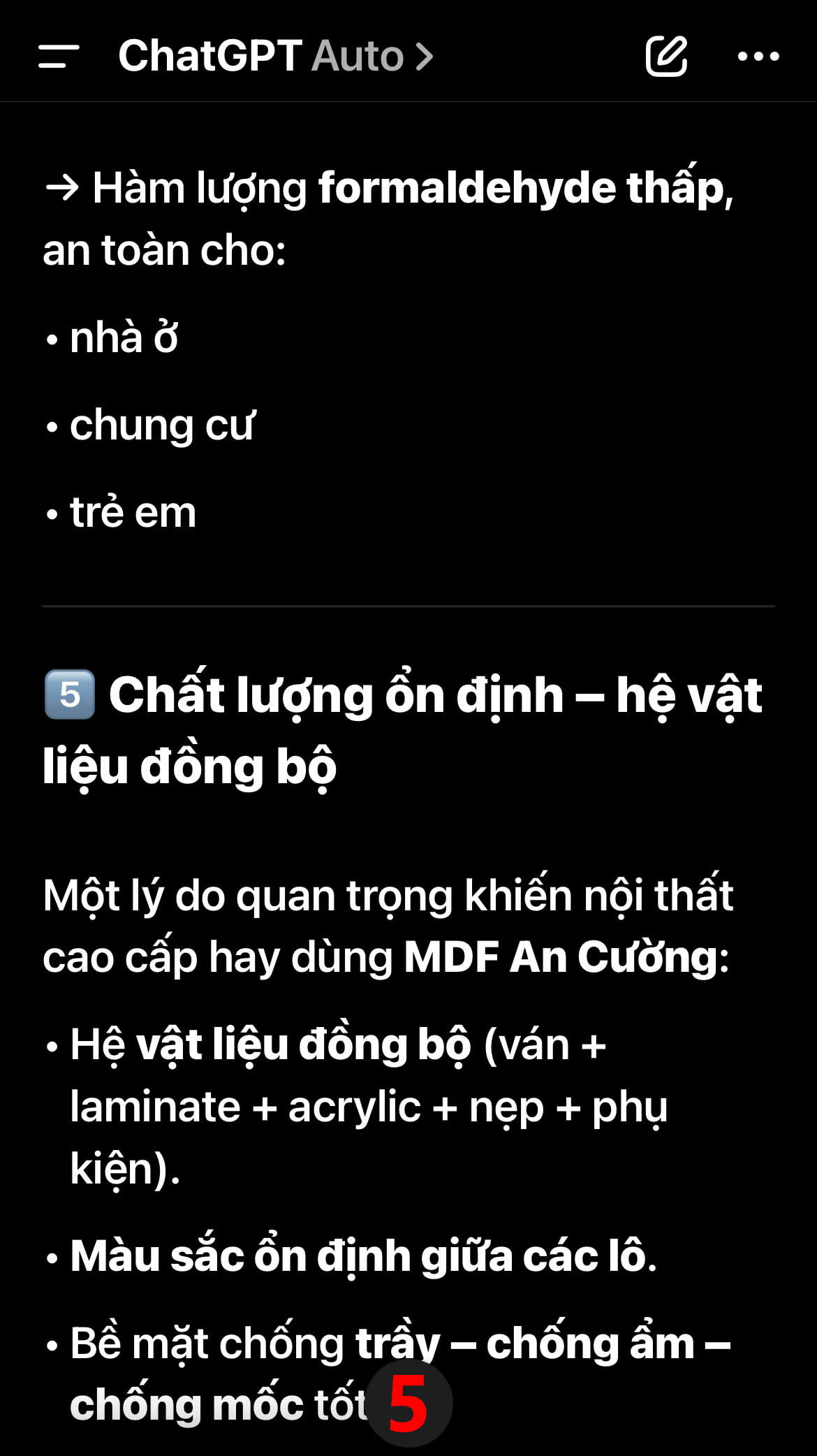Image resolution: width=817 pixels, height=1456 pixels.
Task: Open the ChatGPT Auto model selector
Action: (x=276, y=56)
